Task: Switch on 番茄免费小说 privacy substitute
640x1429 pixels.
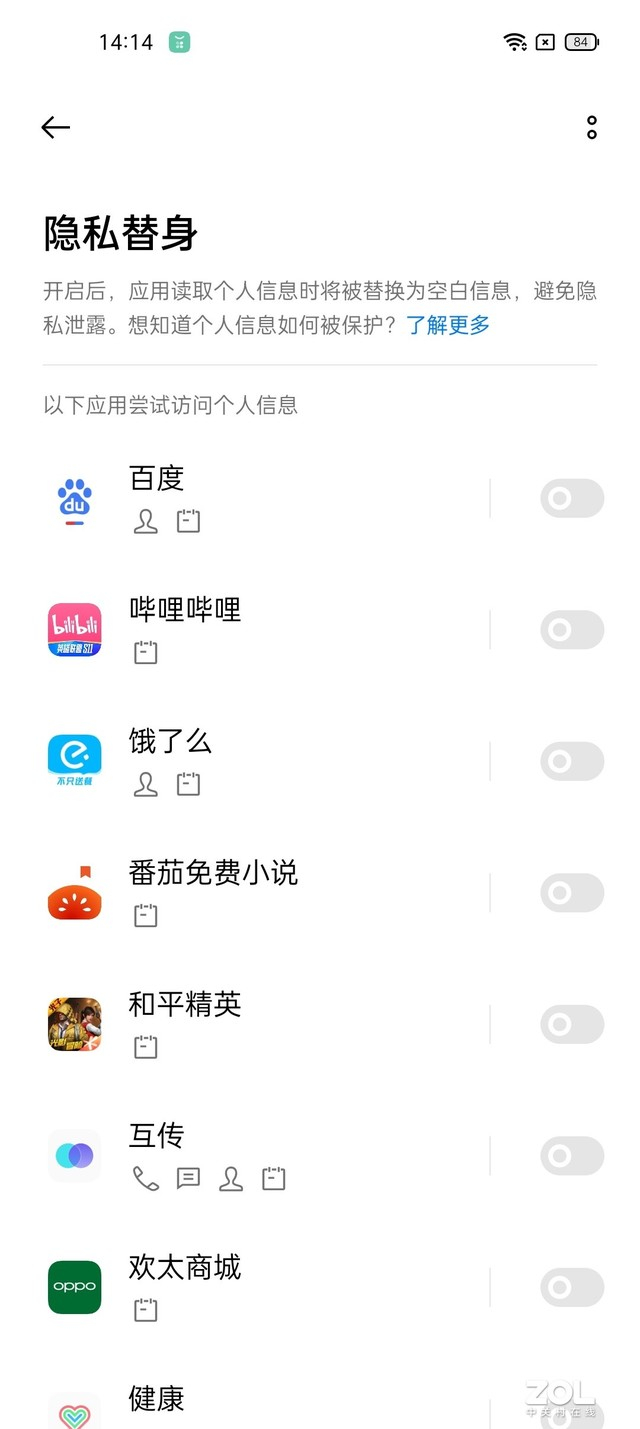Action: pos(571,893)
